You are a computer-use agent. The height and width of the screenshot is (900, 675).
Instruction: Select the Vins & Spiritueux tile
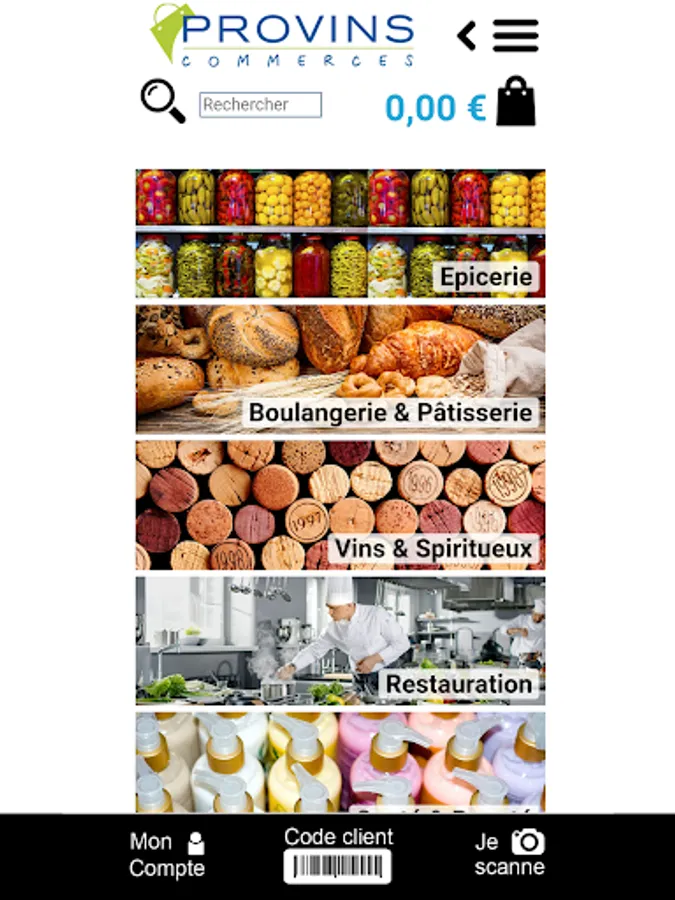pyautogui.click(x=340, y=505)
